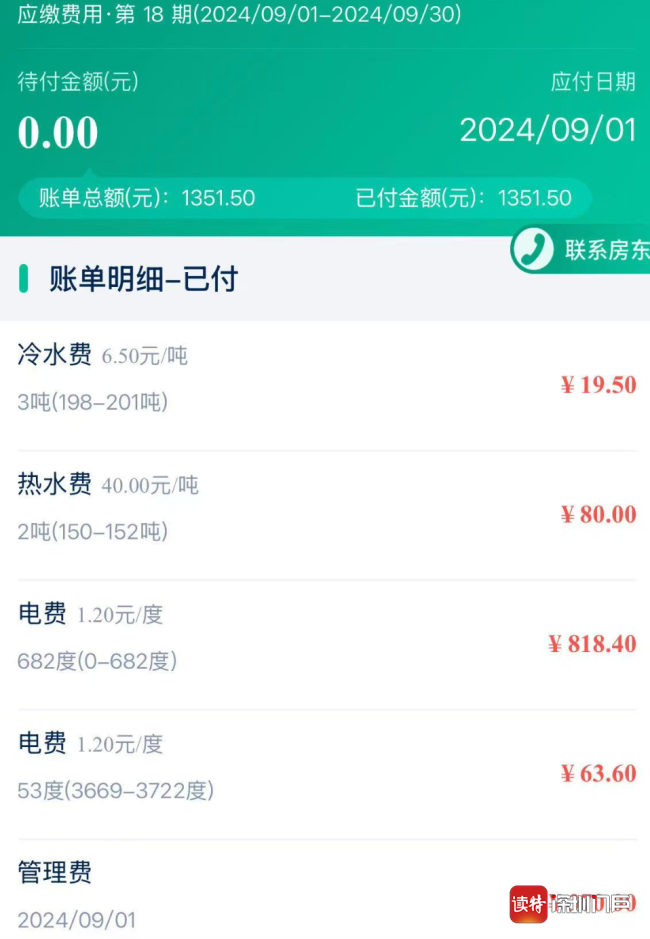Viewport: 650px width, 939px height.
Task: Tap the 联系房东 contact landlord button
Action: pos(582,250)
